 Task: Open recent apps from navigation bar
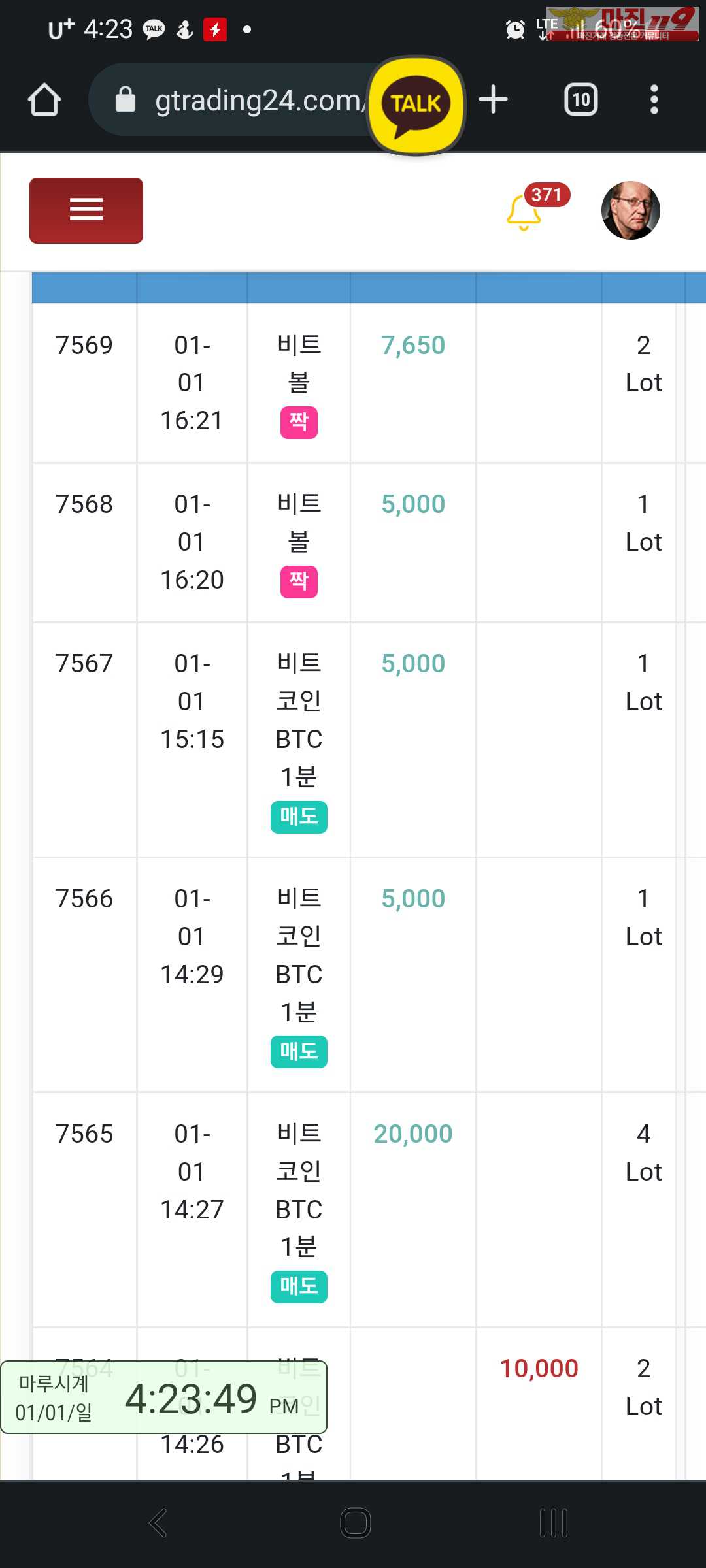554,1523
